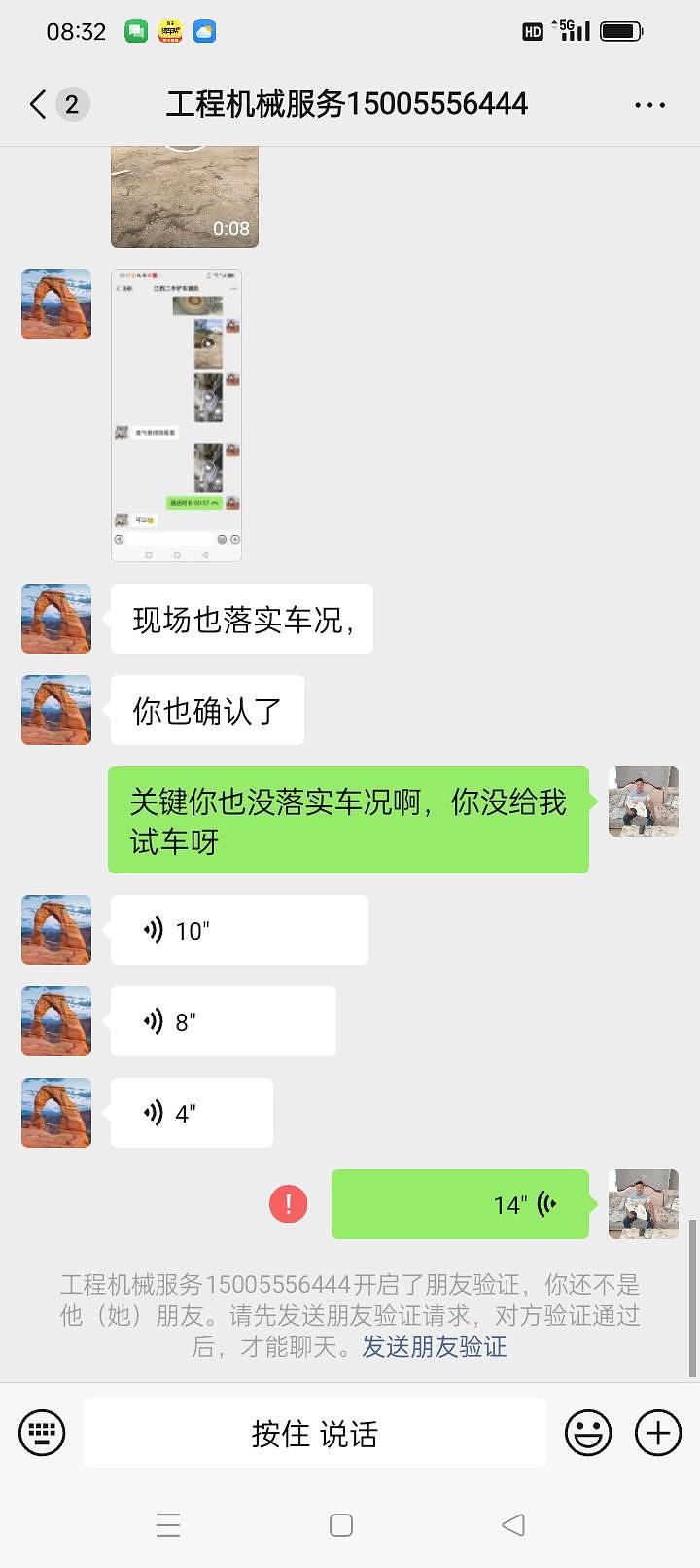Play the 4" voice message

coord(192,1113)
